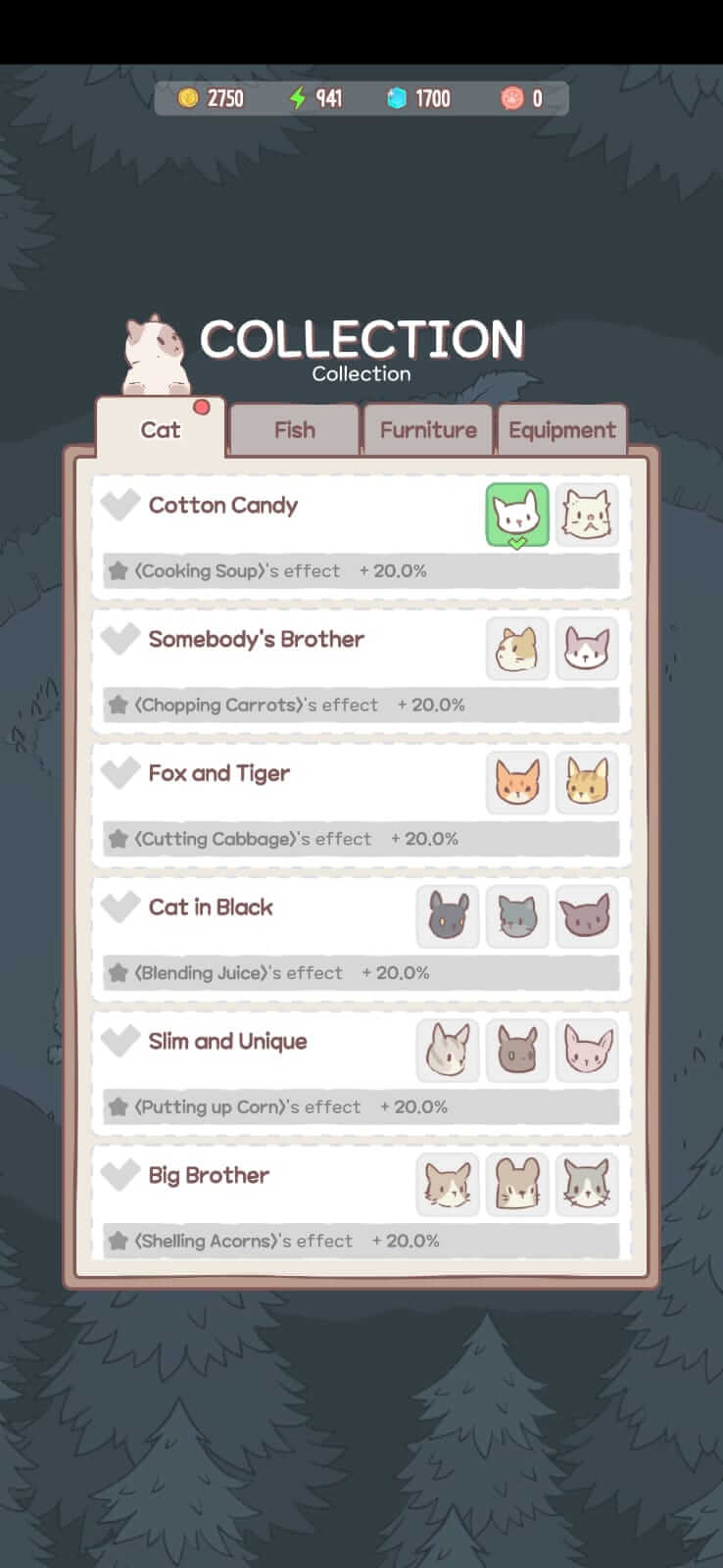723x1568 pixels.
Task: Open the Cat in Black collection row
Action: [x=361, y=940]
